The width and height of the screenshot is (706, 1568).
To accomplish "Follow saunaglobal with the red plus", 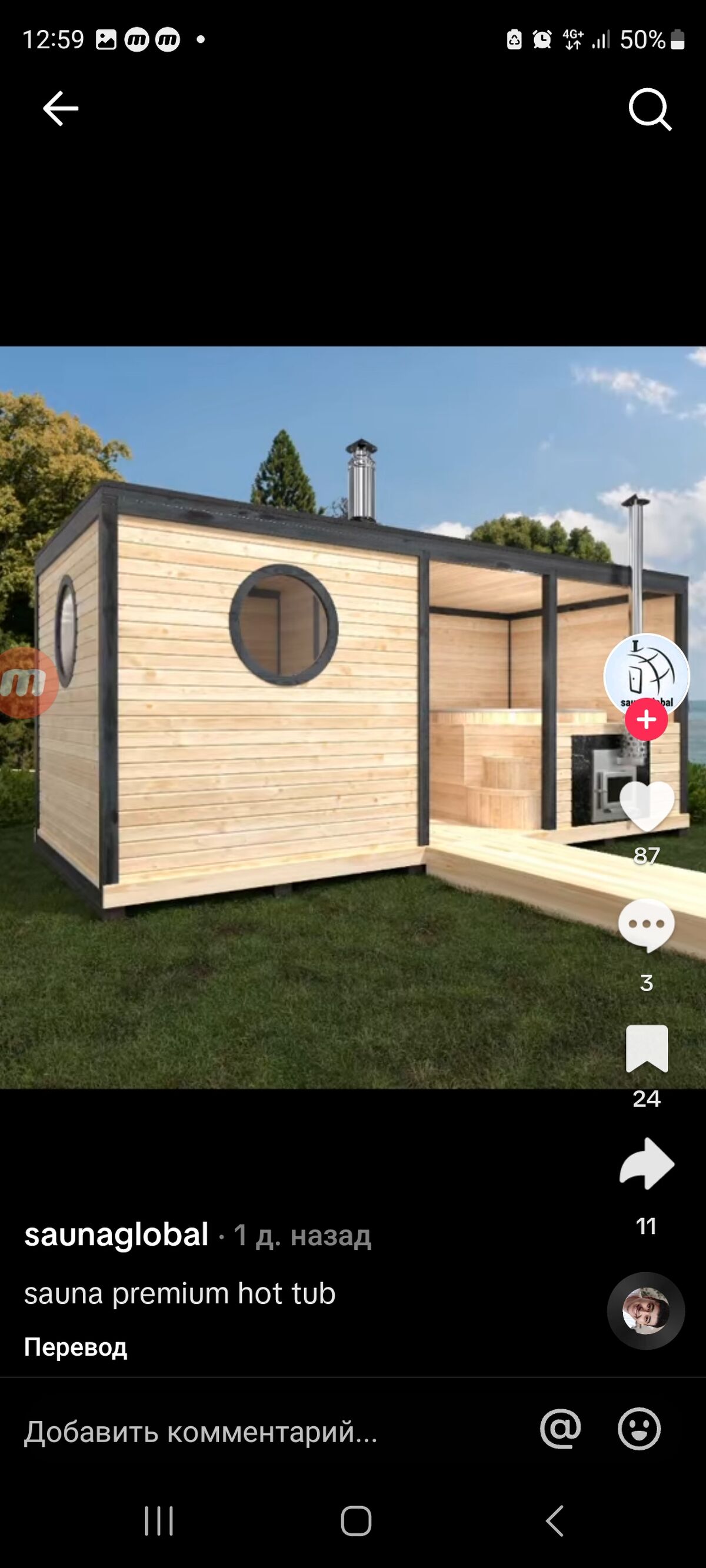I will click(645, 719).
